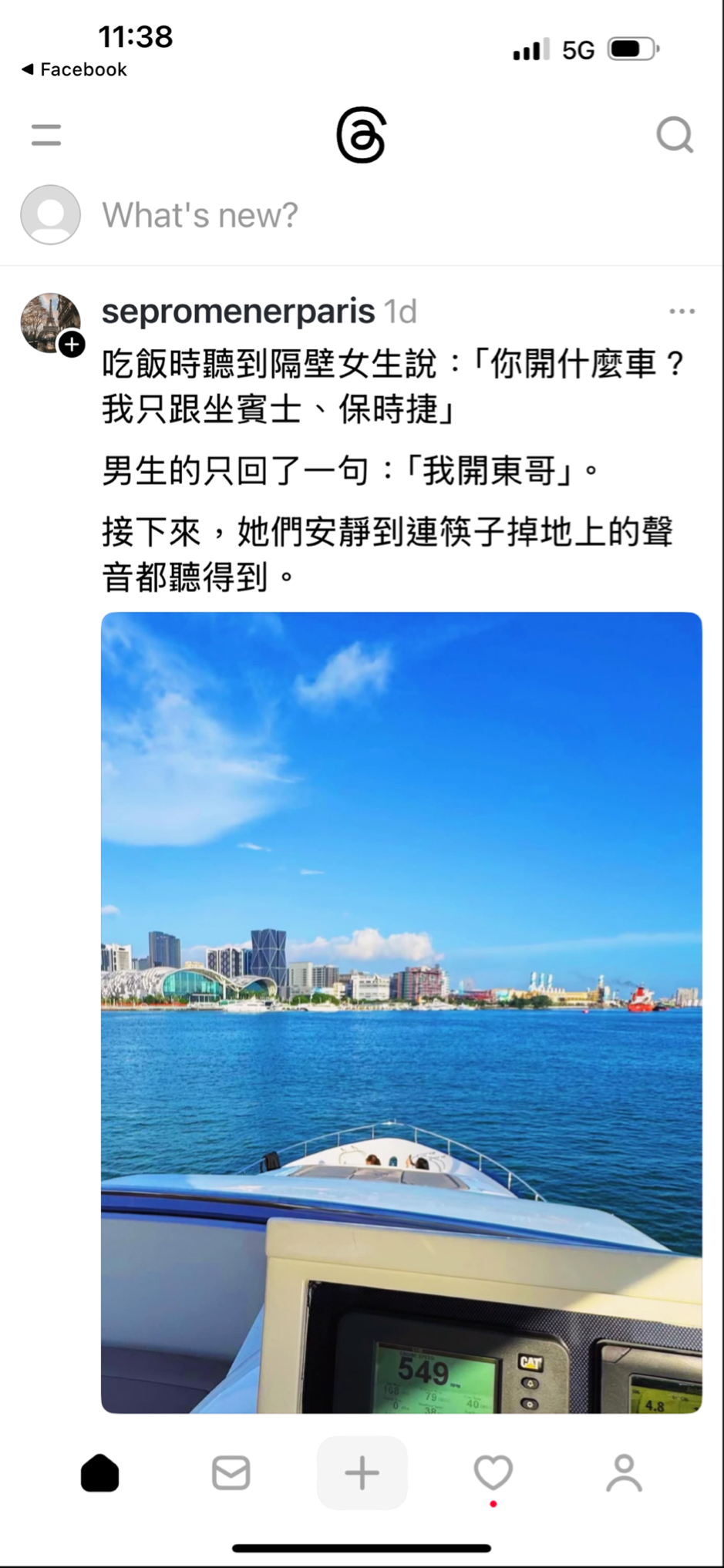Viewport: 724px width, 1568px height.
Task: Open the two-line menu icon
Action: [46, 135]
